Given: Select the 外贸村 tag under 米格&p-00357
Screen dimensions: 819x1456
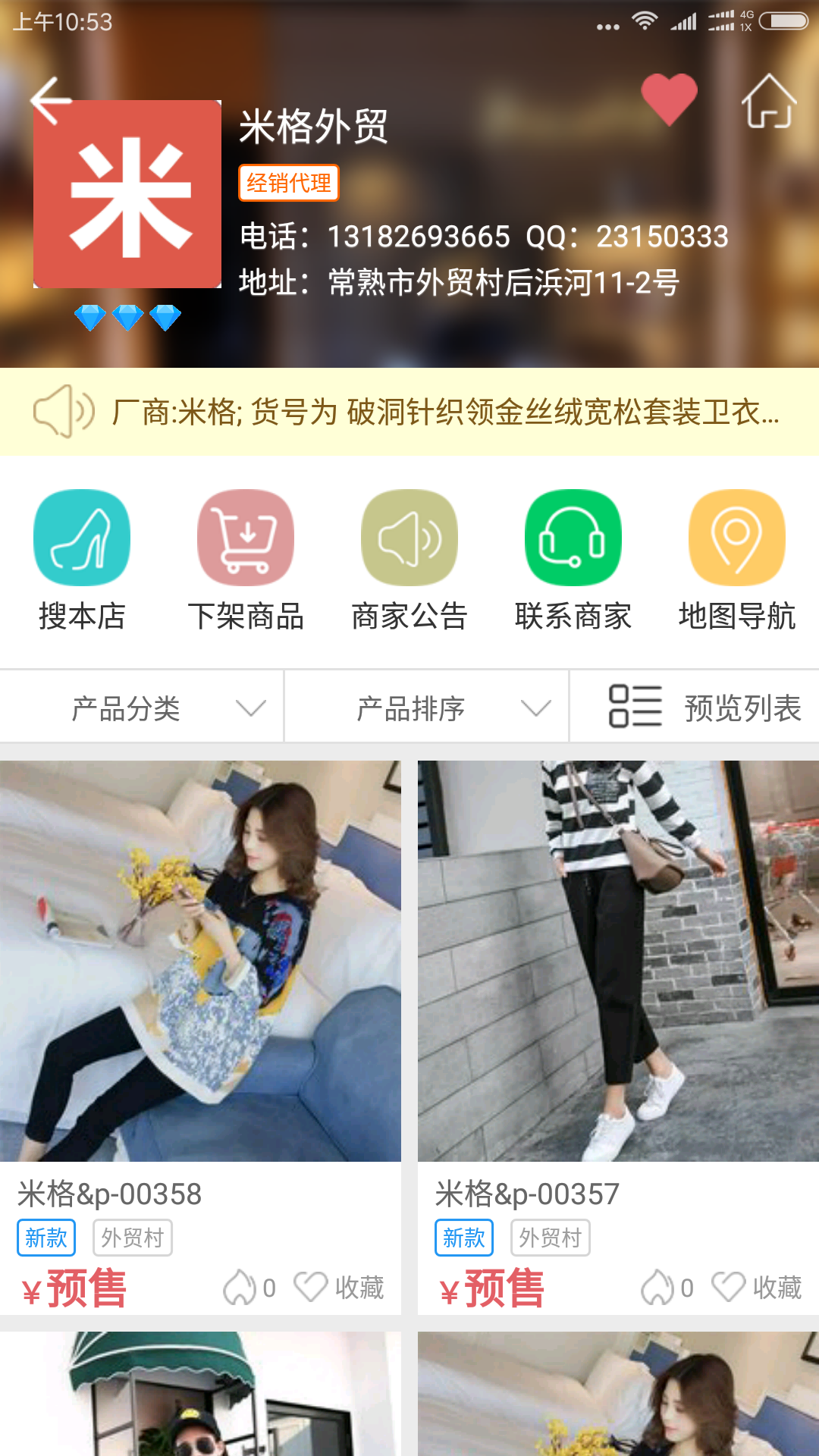Looking at the screenshot, I should tap(550, 1236).
